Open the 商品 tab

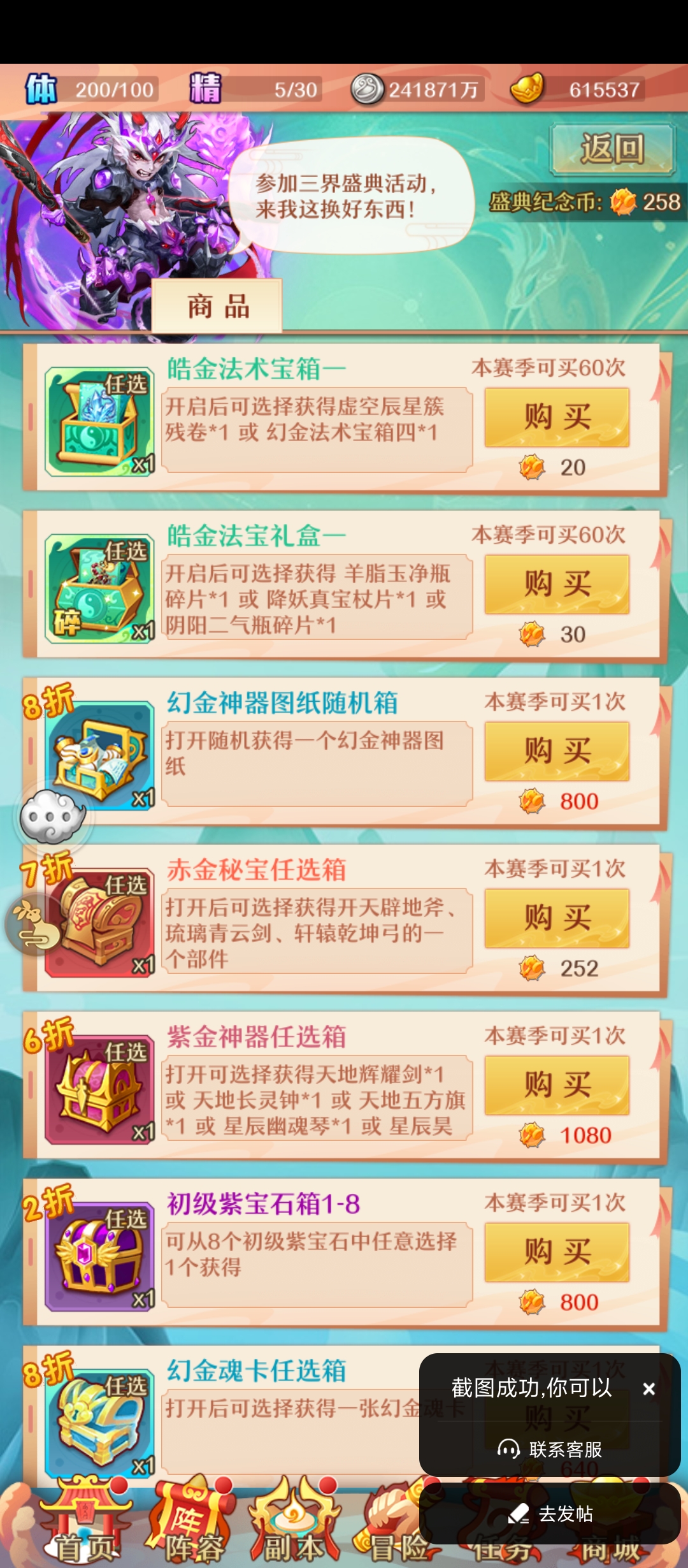217,307
